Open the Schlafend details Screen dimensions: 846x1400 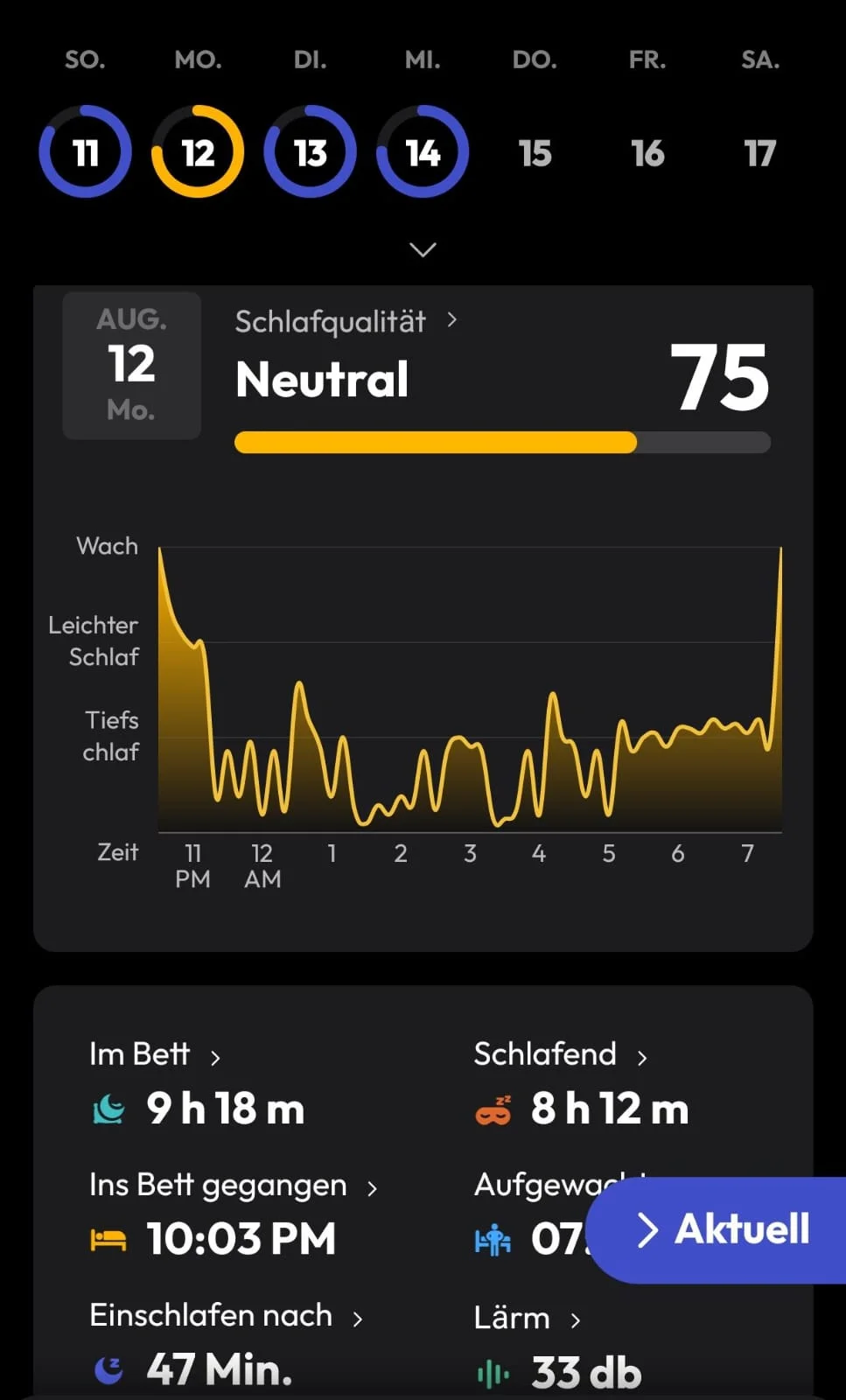[560, 1055]
